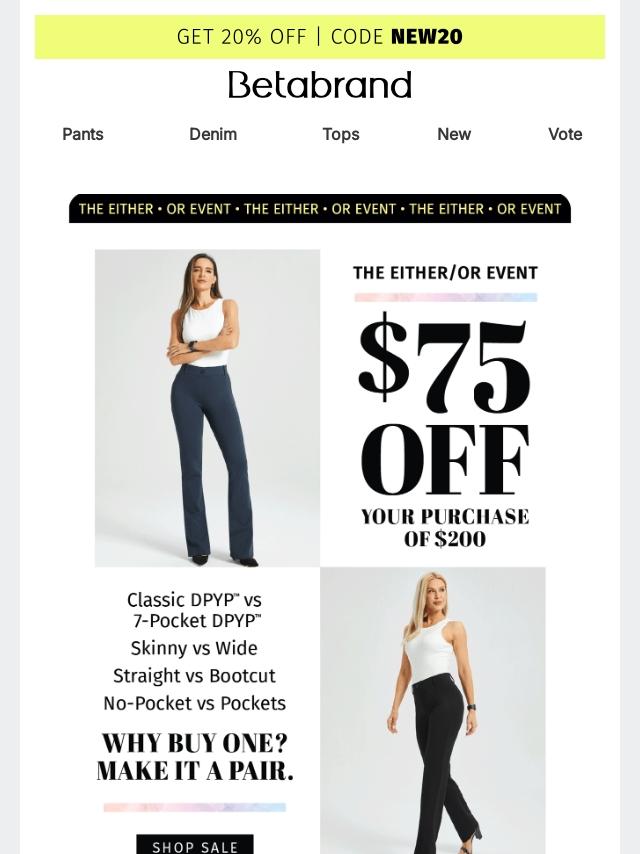Image resolution: width=640 pixels, height=854 pixels.
Task: Go to the Denim section
Action: 213,134
